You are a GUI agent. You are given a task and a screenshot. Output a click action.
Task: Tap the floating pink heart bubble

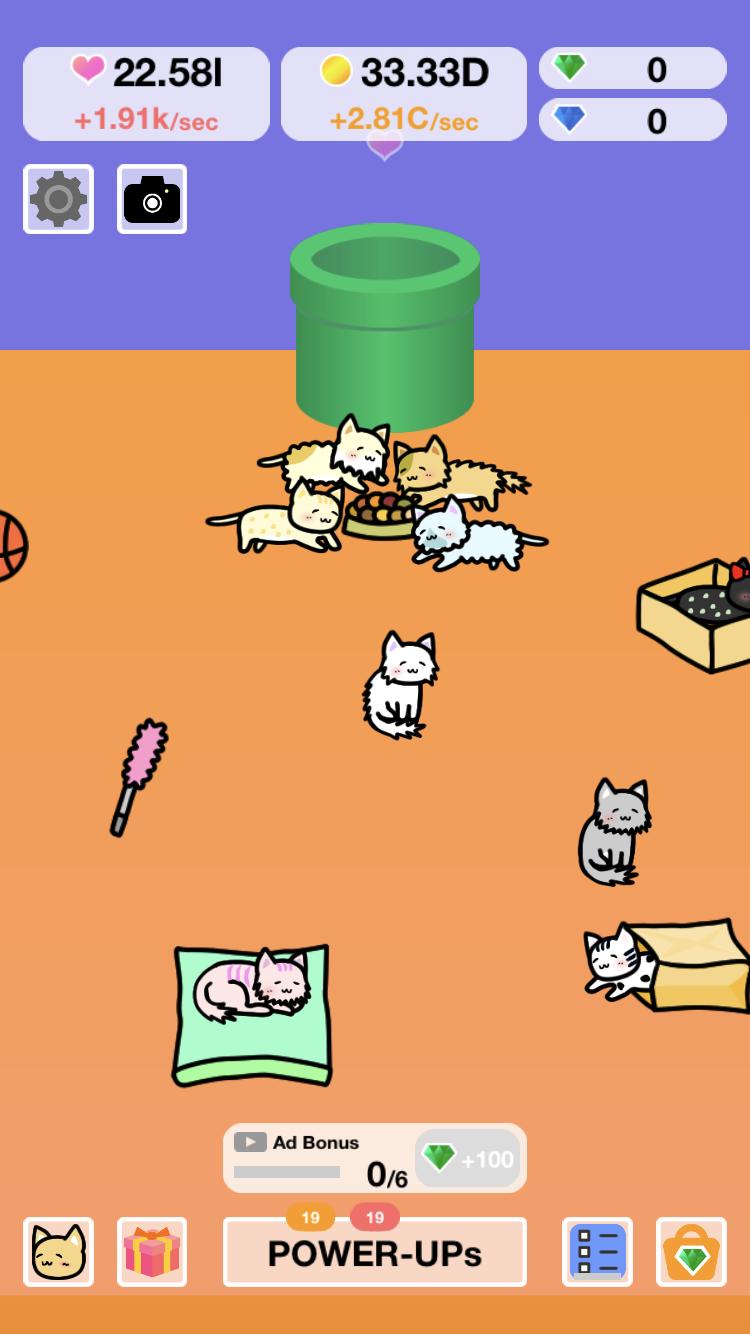[x=384, y=146]
